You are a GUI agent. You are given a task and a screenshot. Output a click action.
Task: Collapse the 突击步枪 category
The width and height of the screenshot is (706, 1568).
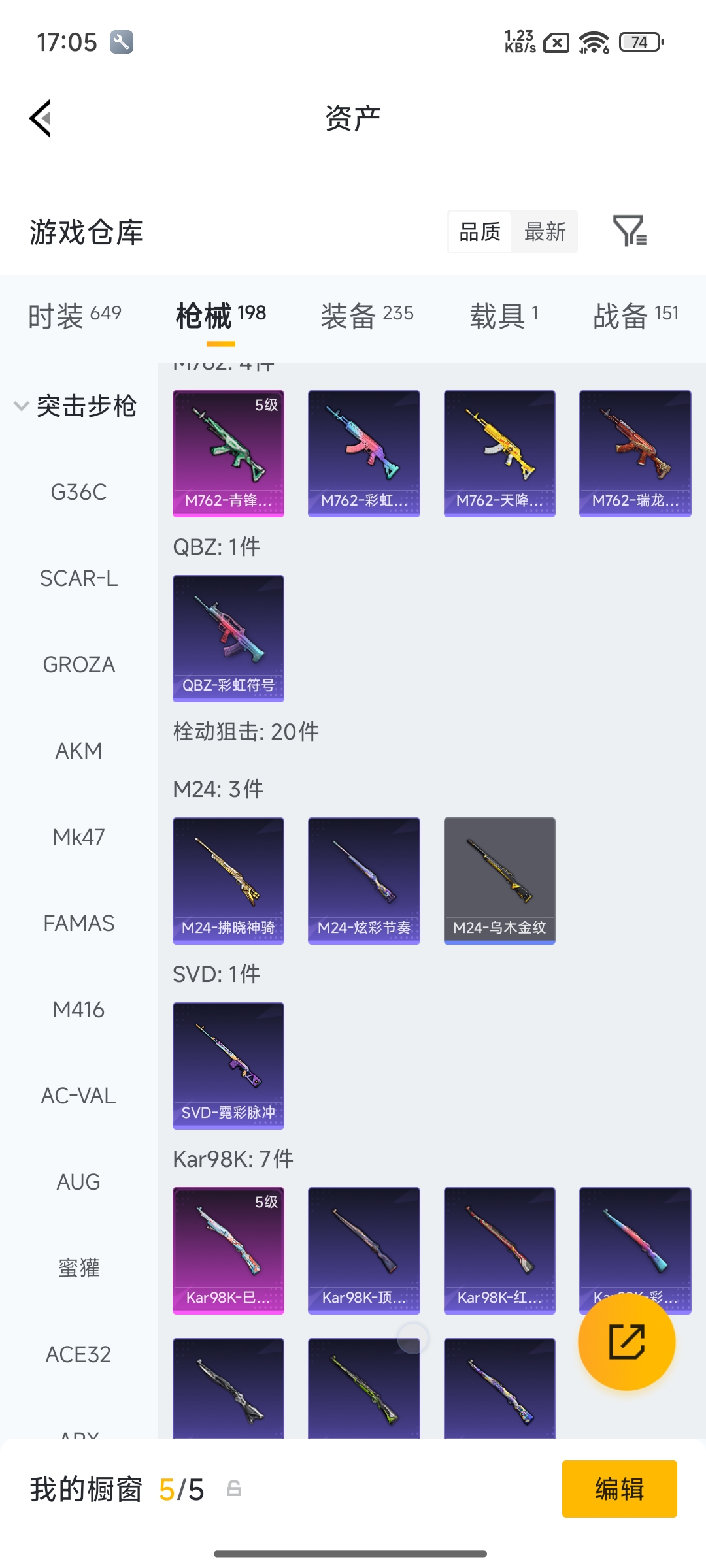coord(75,406)
